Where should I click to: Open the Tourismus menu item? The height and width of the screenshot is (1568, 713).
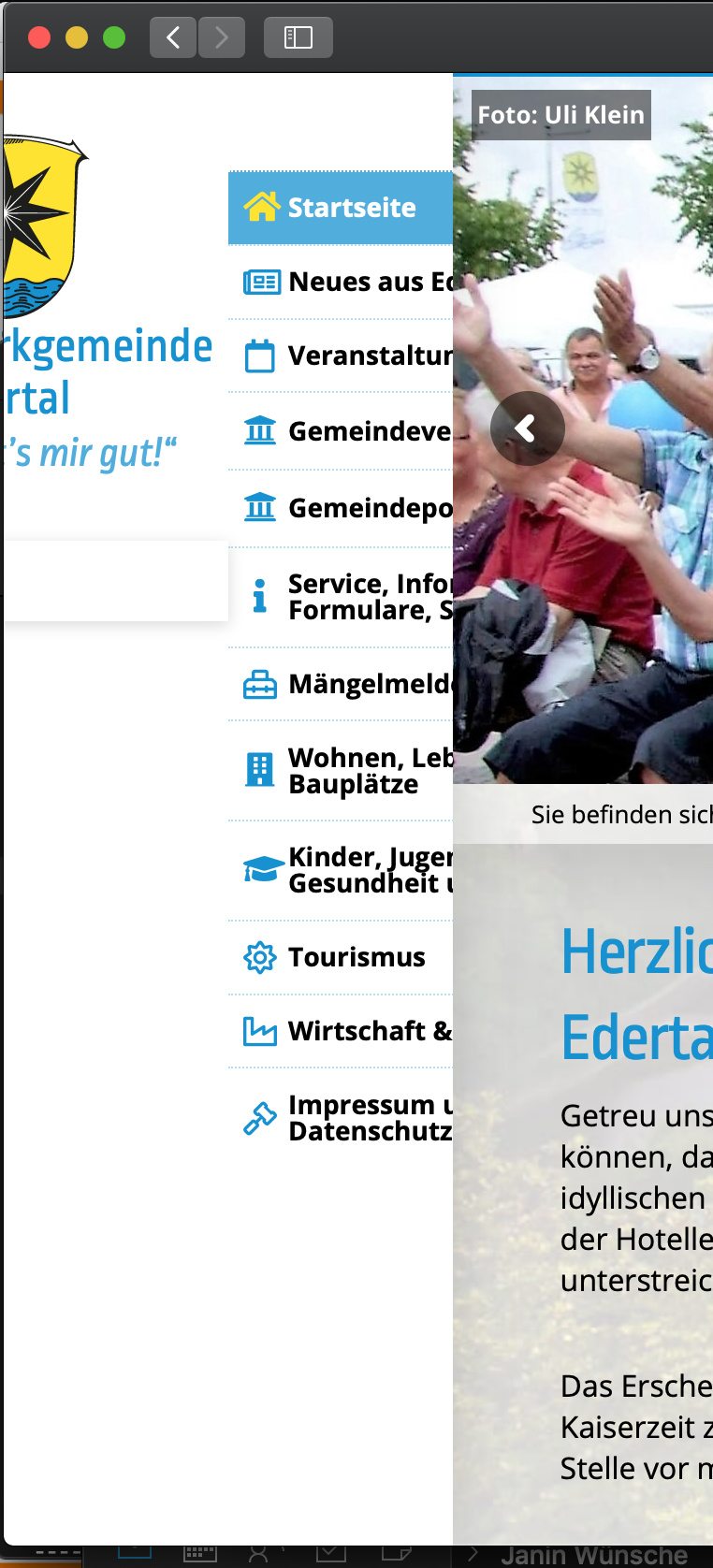coord(341,957)
